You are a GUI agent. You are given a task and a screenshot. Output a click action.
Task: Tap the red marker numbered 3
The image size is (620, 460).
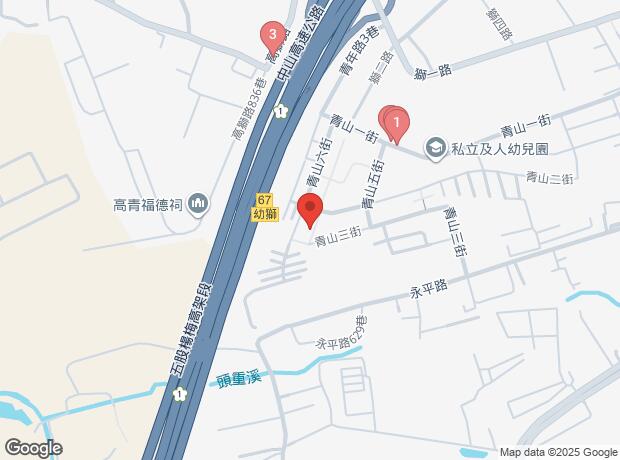pyautogui.click(x=272, y=37)
